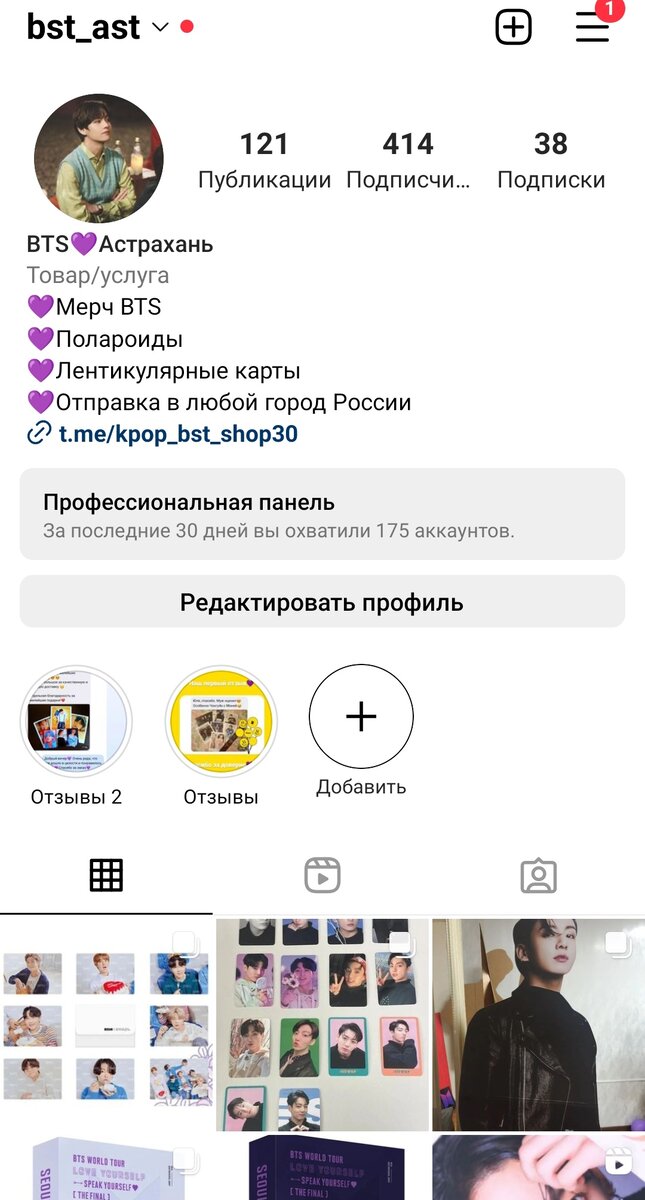The width and height of the screenshot is (645, 1200).
Task: Open the post with black leather jacket
Action: (x=538, y=1024)
